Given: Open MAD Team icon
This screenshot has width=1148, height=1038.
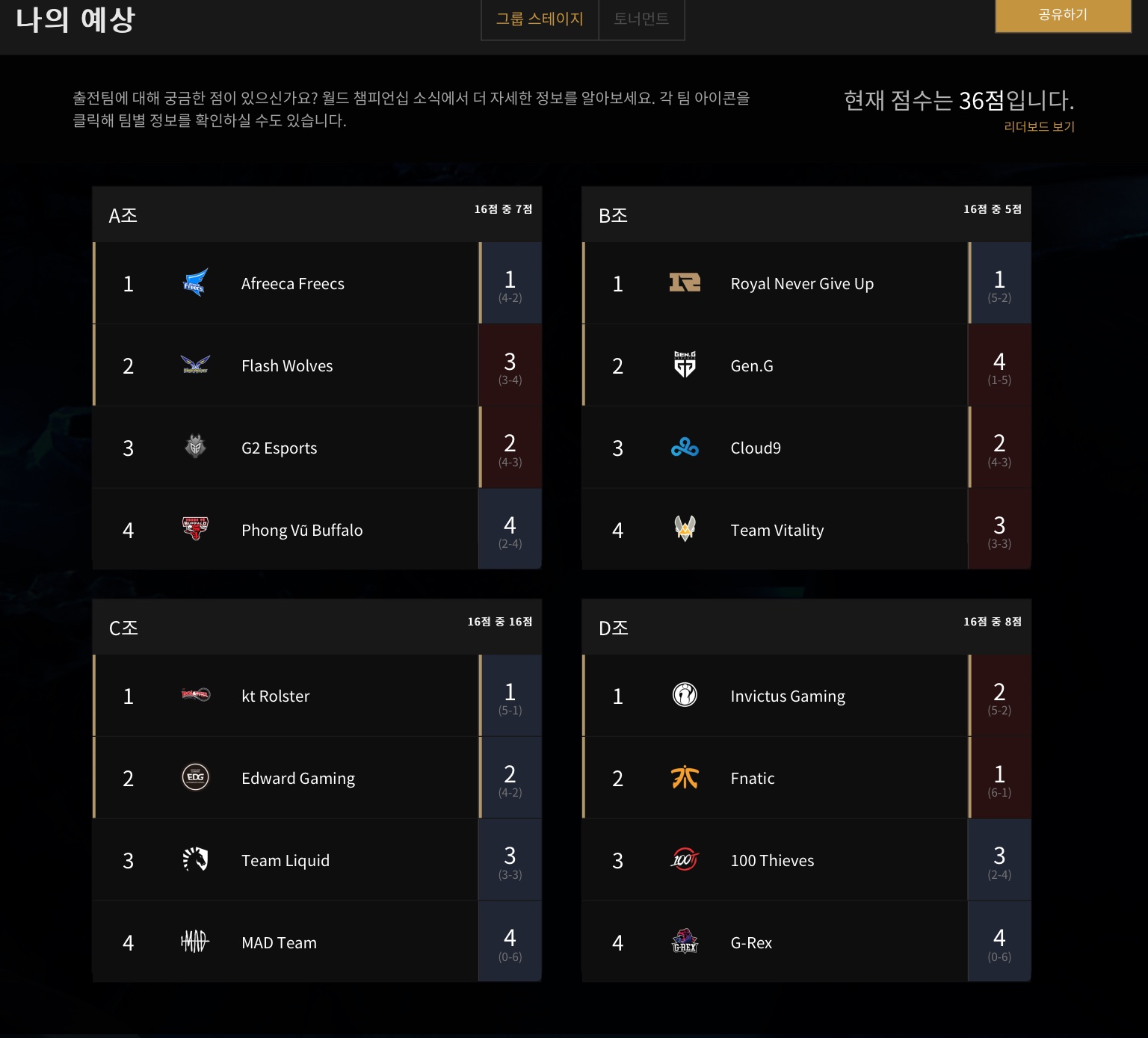Looking at the screenshot, I should click(195, 942).
